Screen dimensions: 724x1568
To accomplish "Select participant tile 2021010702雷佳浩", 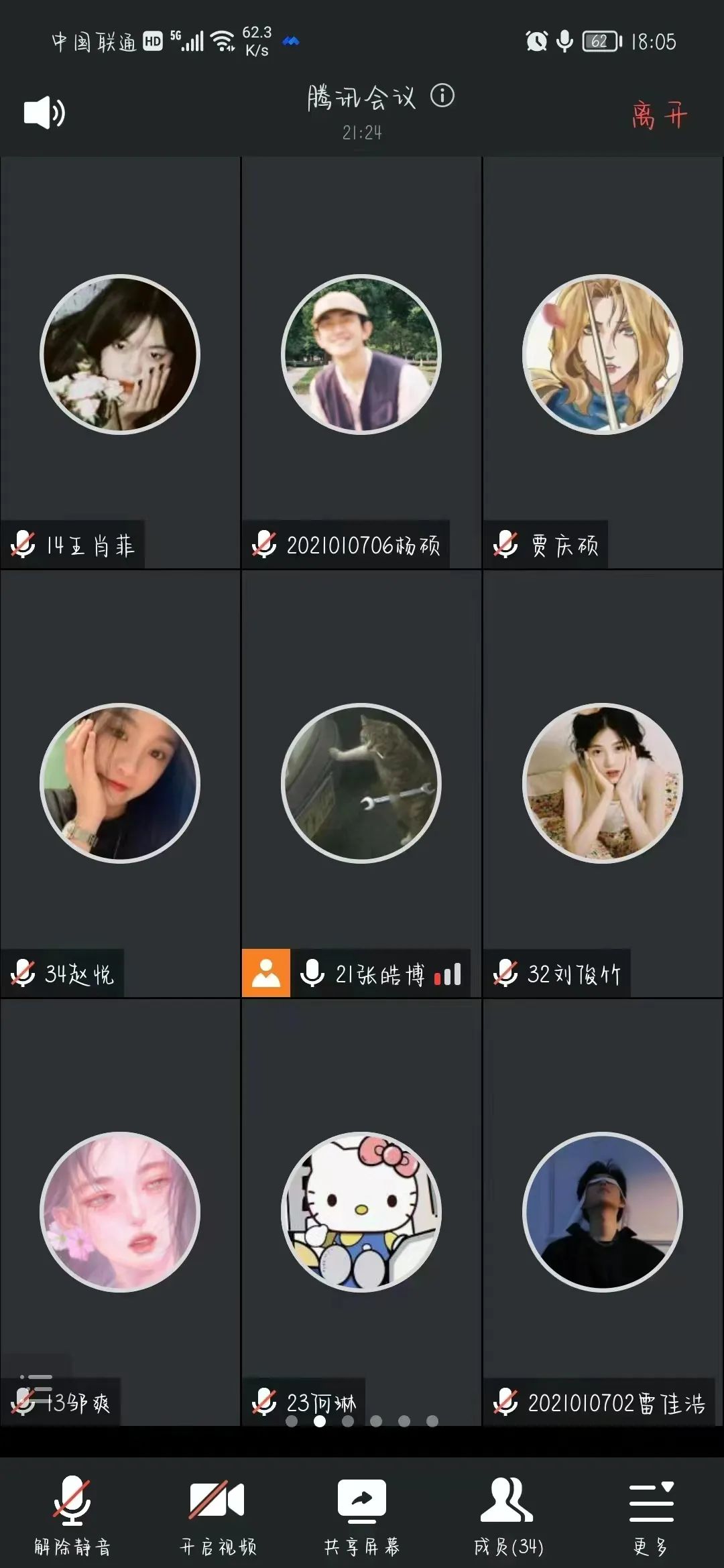I will click(x=603, y=1212).
